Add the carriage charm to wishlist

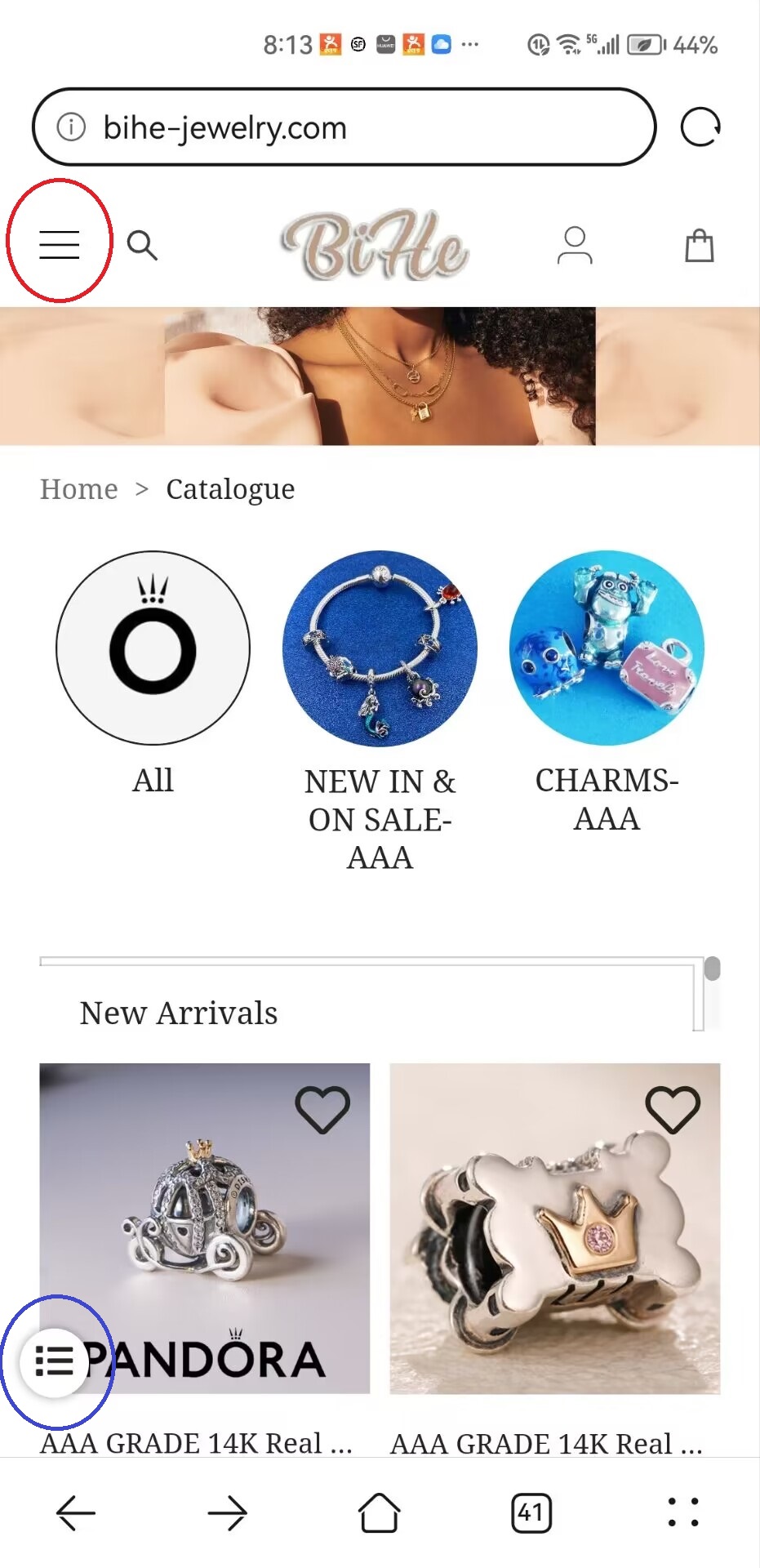(x=322, y=1110)
